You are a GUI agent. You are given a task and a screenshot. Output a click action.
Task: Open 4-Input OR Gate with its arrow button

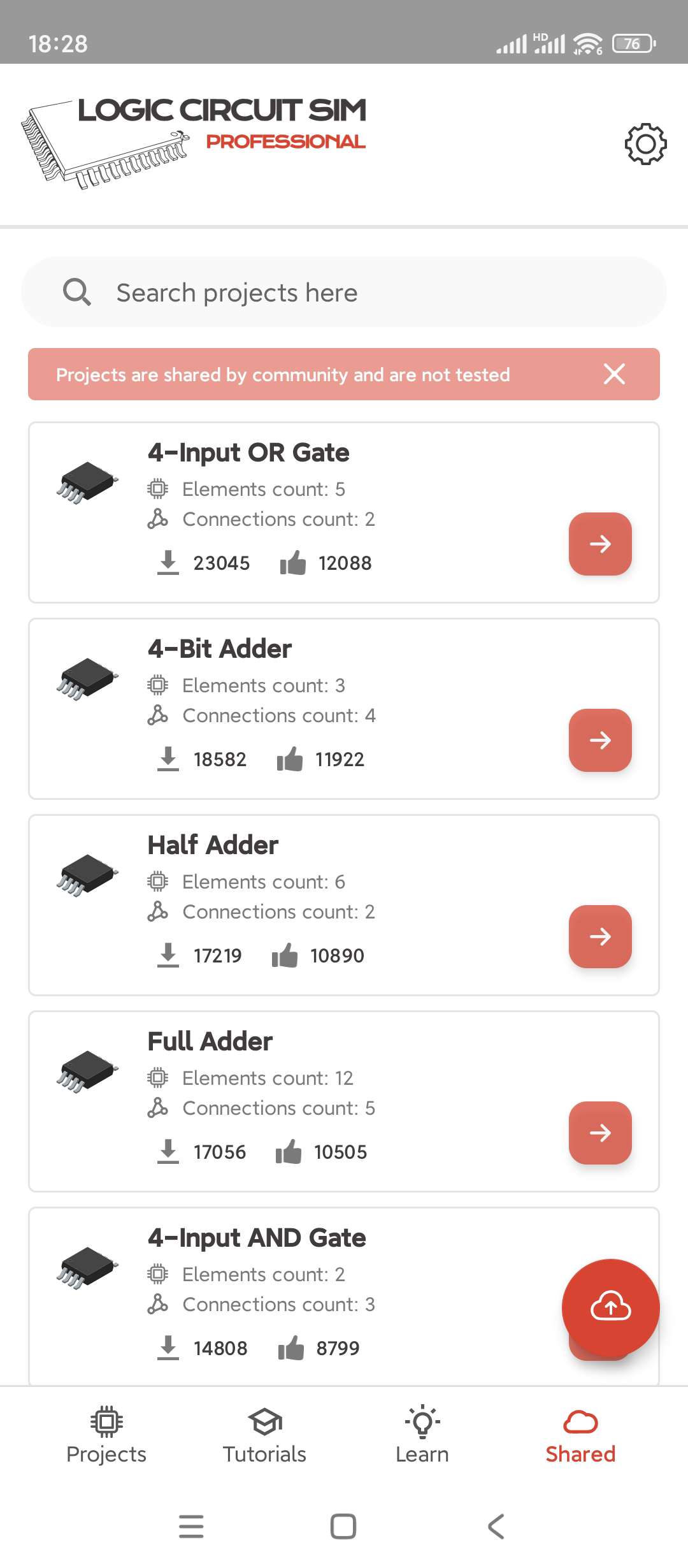tap(599, 544)
